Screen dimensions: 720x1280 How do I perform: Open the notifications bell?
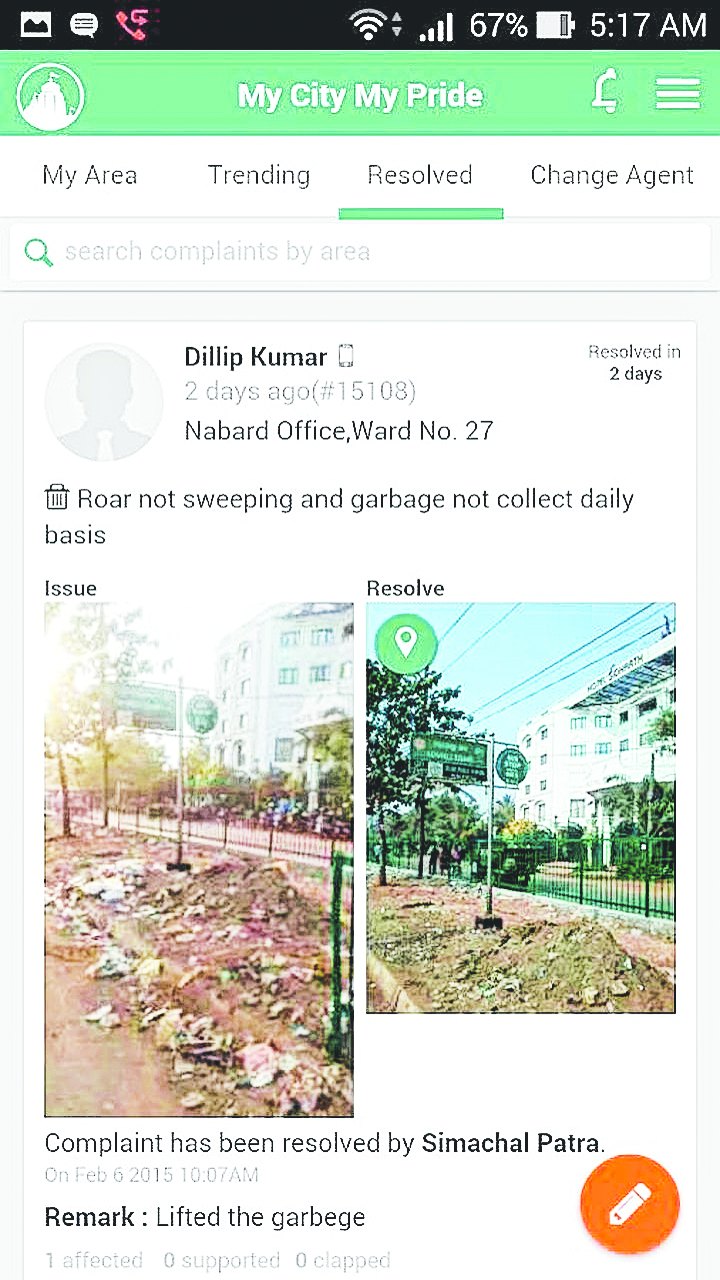[x=604, y=94]
